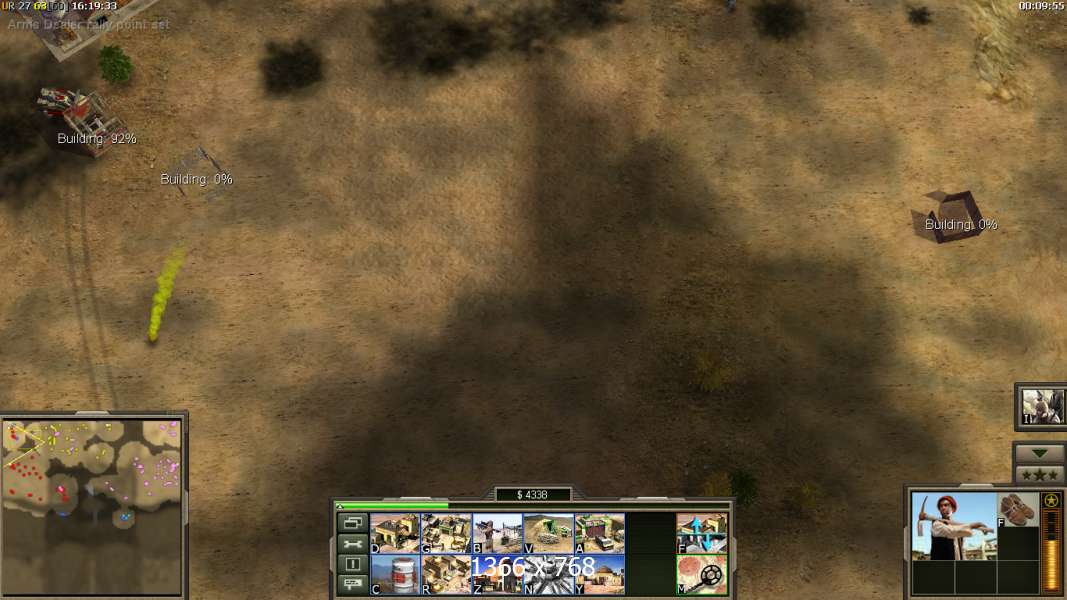Activate the mine detector command marked M
The image size is (1067, 600).
tap(702, 574)
